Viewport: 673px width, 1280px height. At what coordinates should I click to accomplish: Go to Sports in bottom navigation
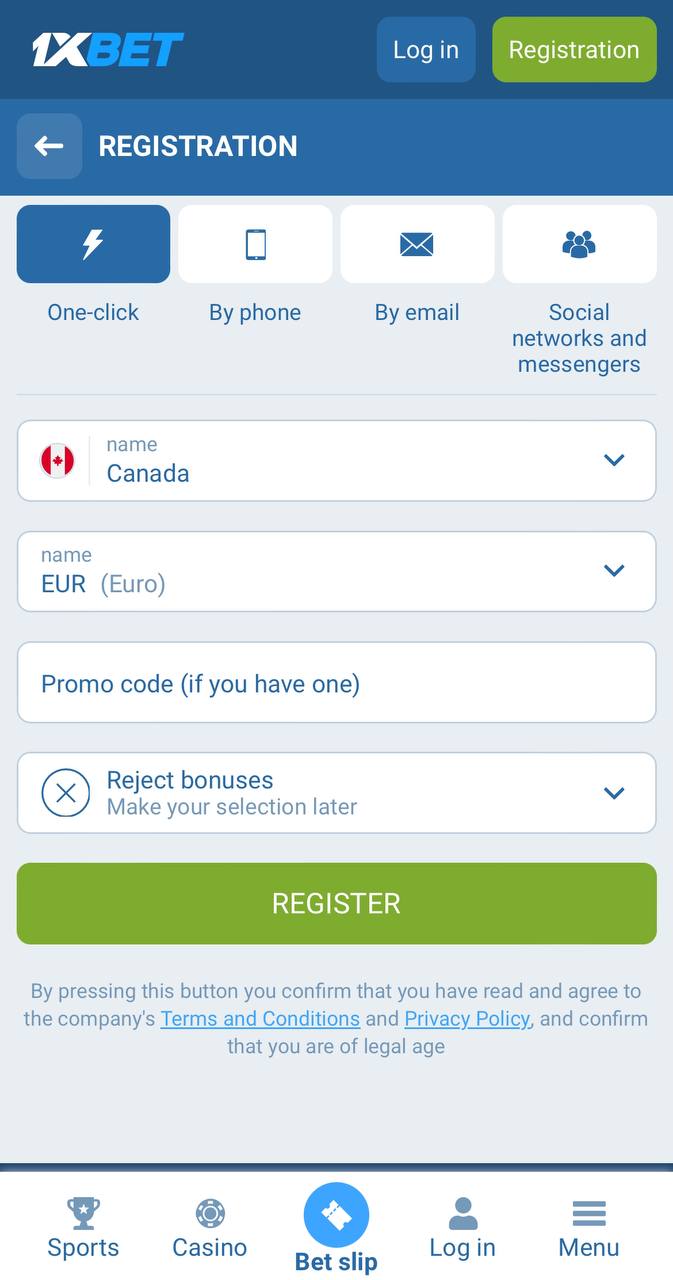[x=83, y=1228]
